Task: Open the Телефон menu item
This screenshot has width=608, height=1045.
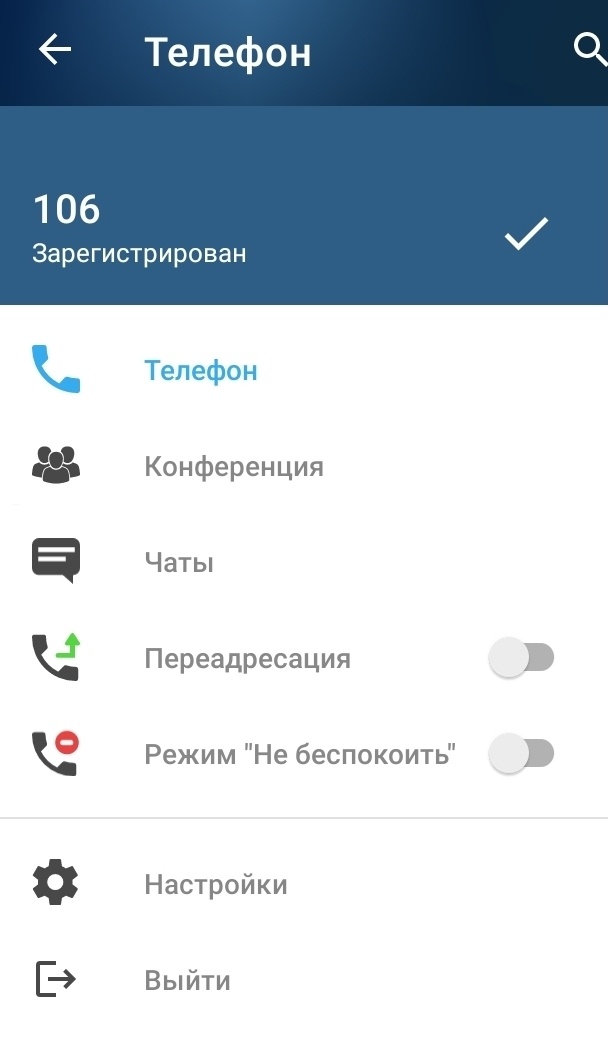Action: 200,370
